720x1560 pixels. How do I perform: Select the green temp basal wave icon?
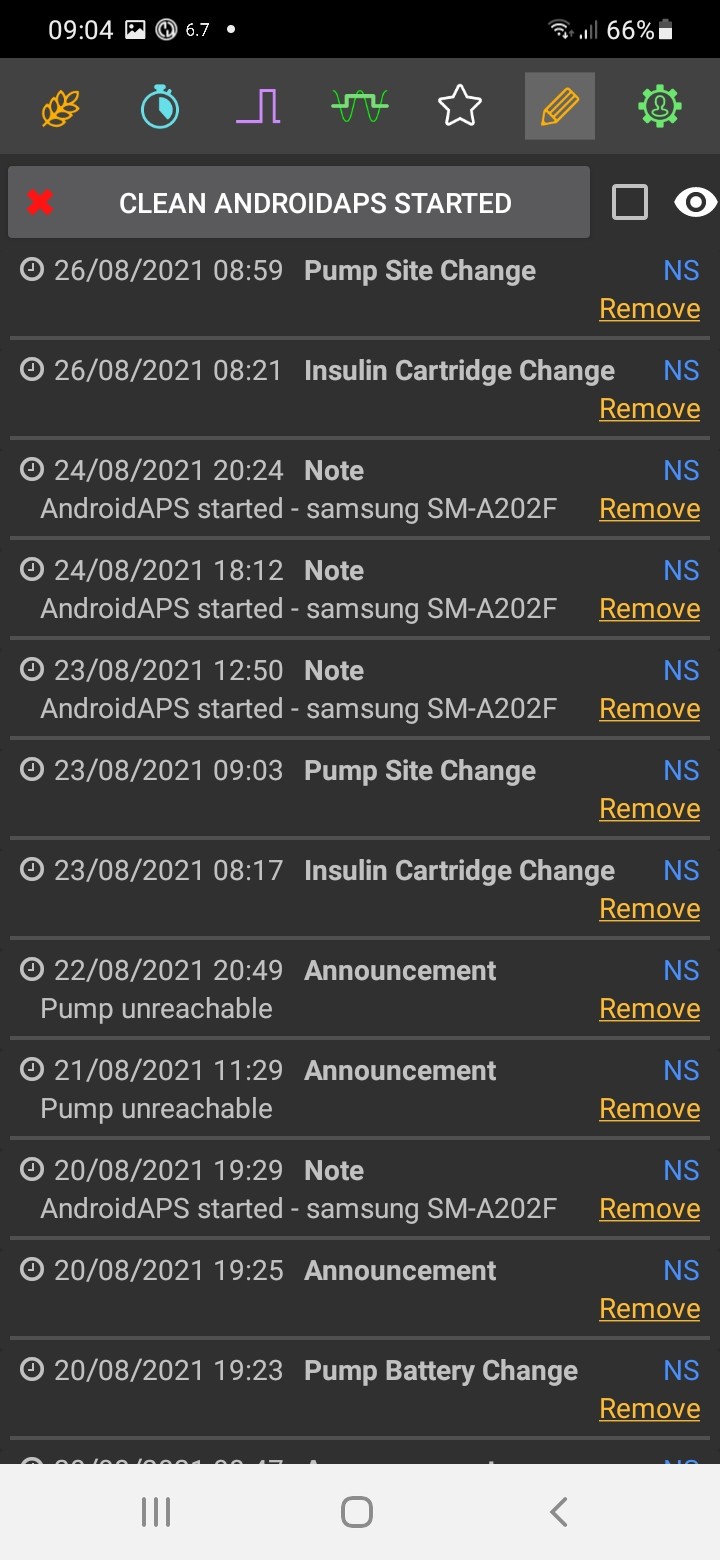tap(357, 105)
